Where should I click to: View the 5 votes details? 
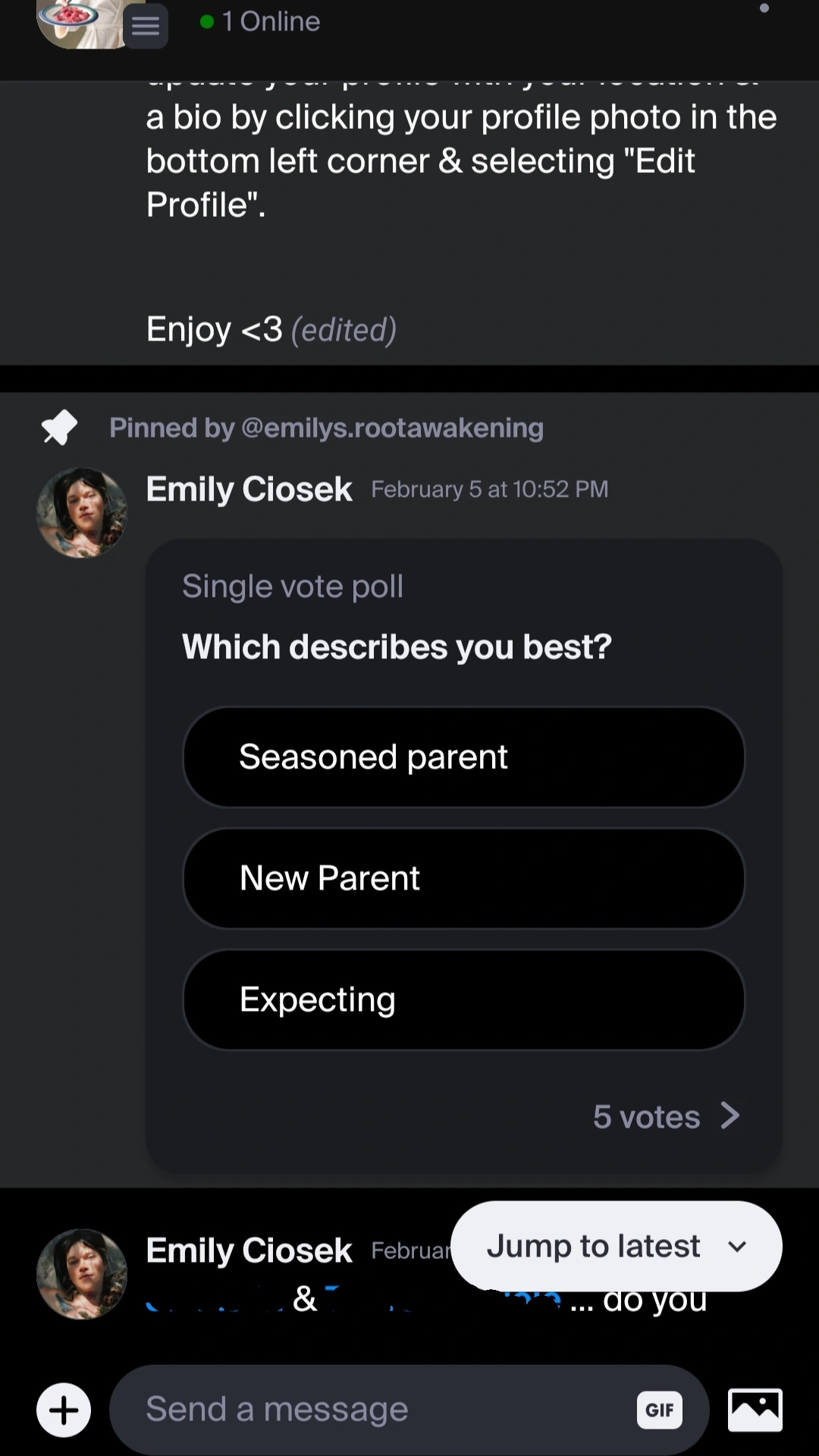coord(666,1116)
